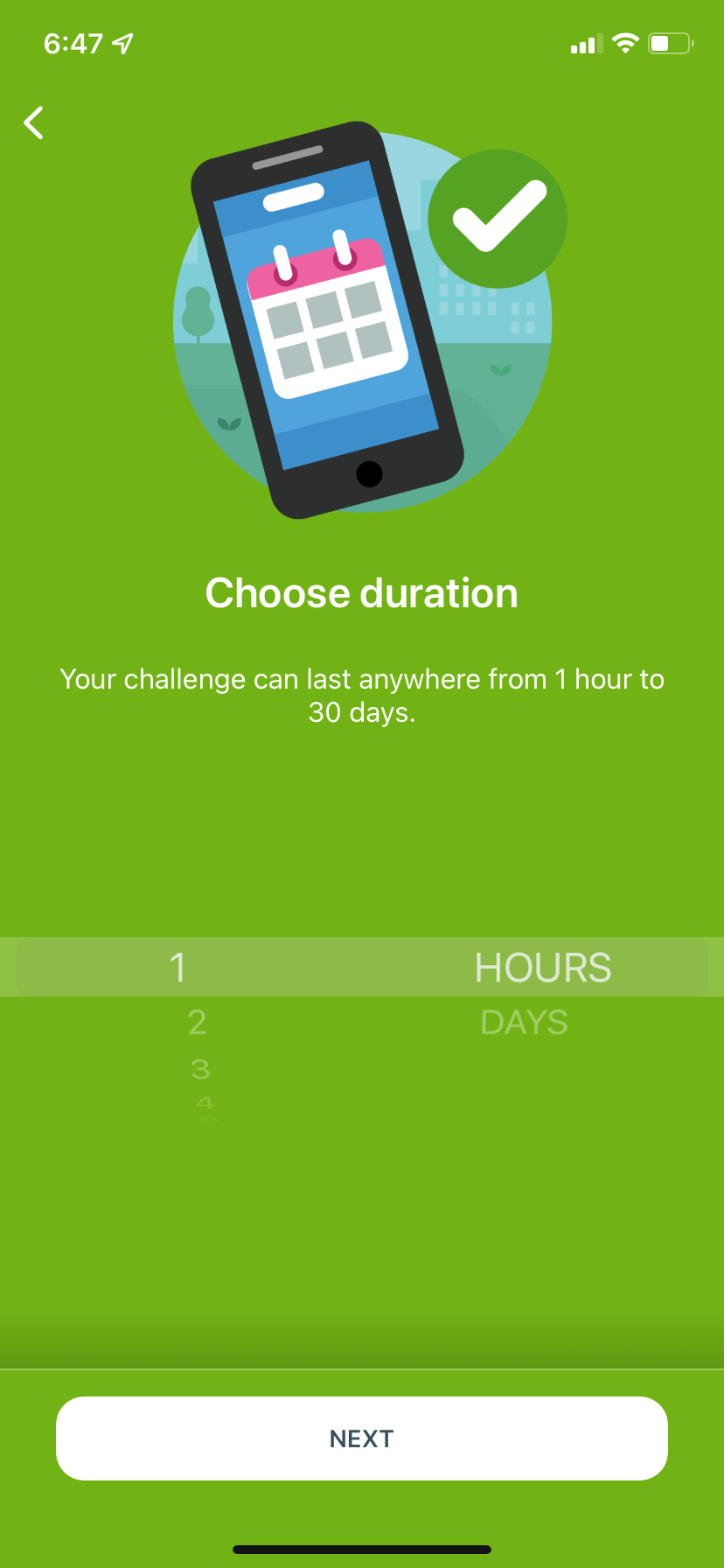Screen dimensions: 724x1568
Task: Tap the home indicator bar
Action: [x=361, y=1547]
